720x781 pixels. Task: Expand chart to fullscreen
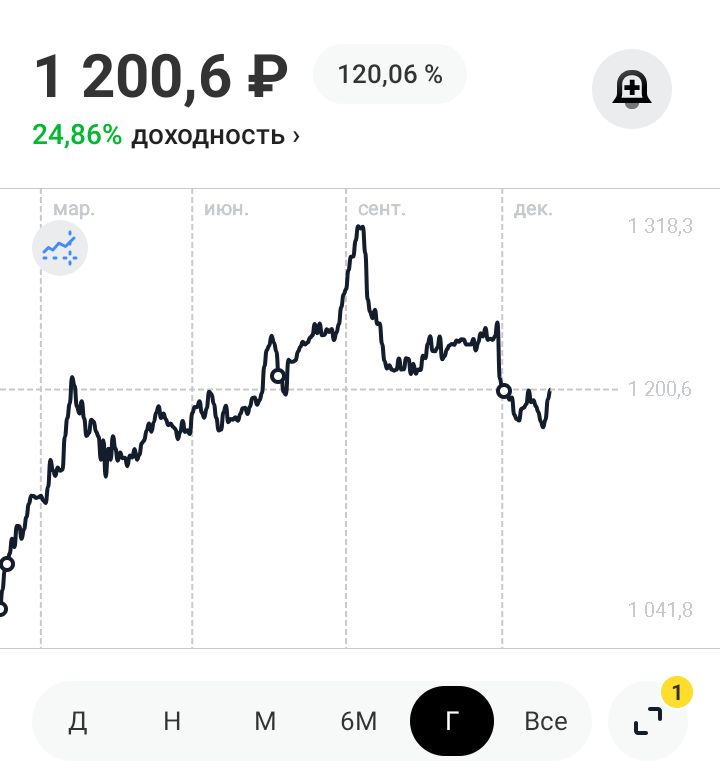(648, 721)
